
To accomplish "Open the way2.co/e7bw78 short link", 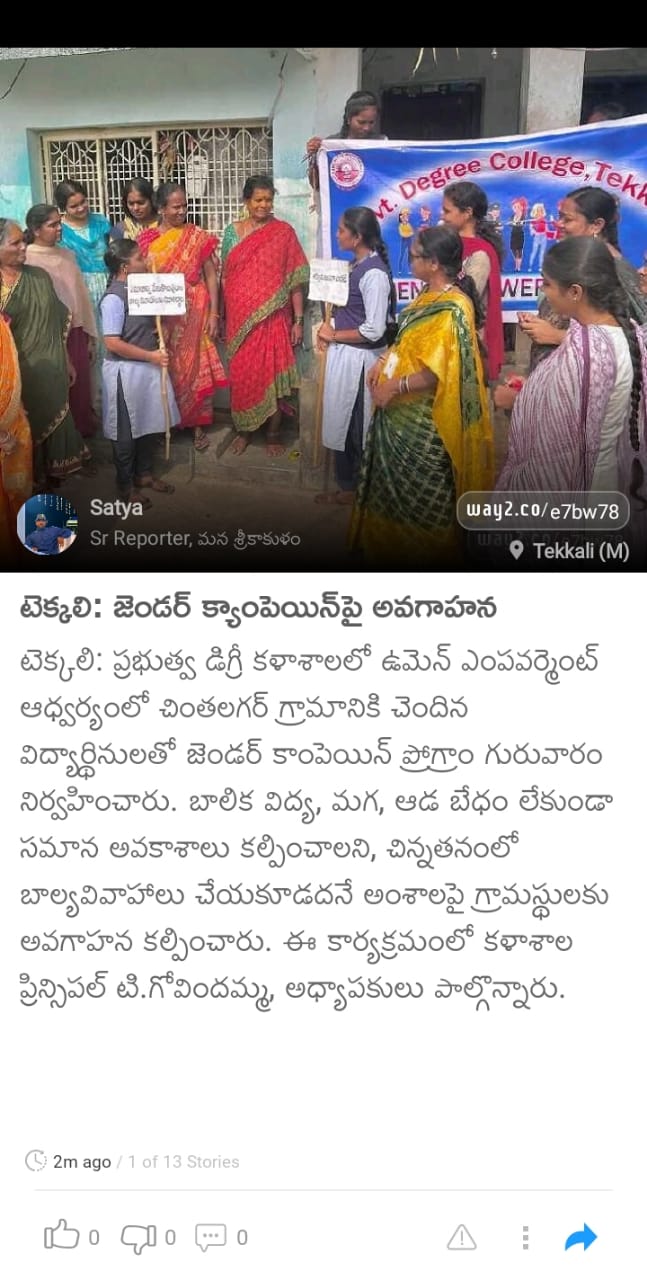I will point(543,512).
